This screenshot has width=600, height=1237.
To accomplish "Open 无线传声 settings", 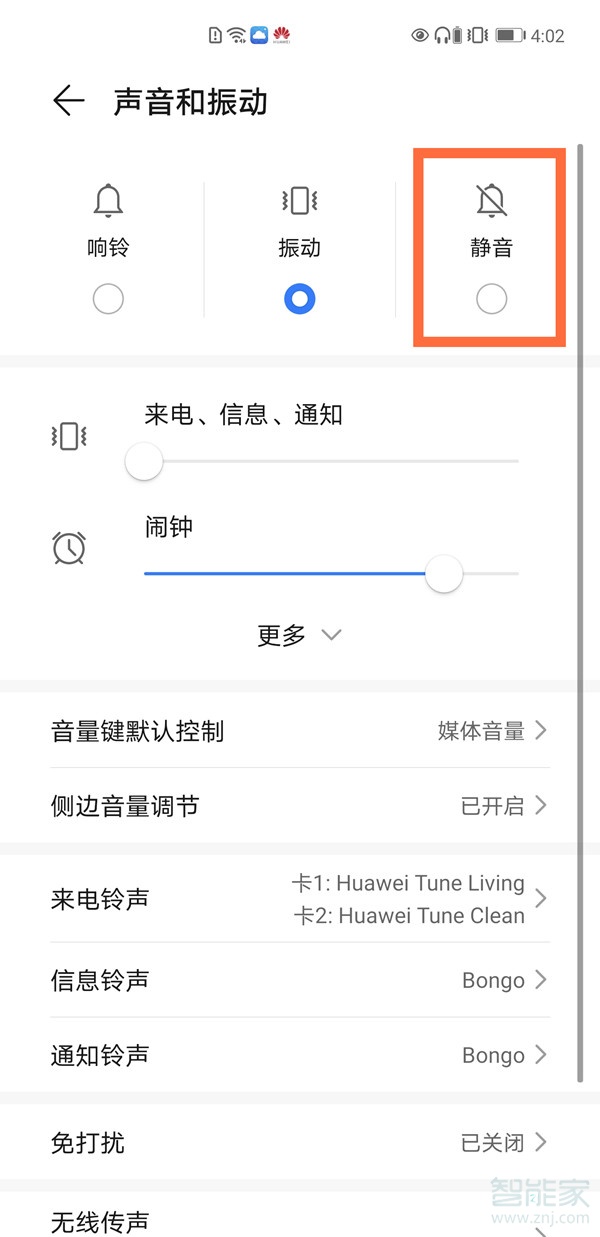I will tap(300, 1220).
